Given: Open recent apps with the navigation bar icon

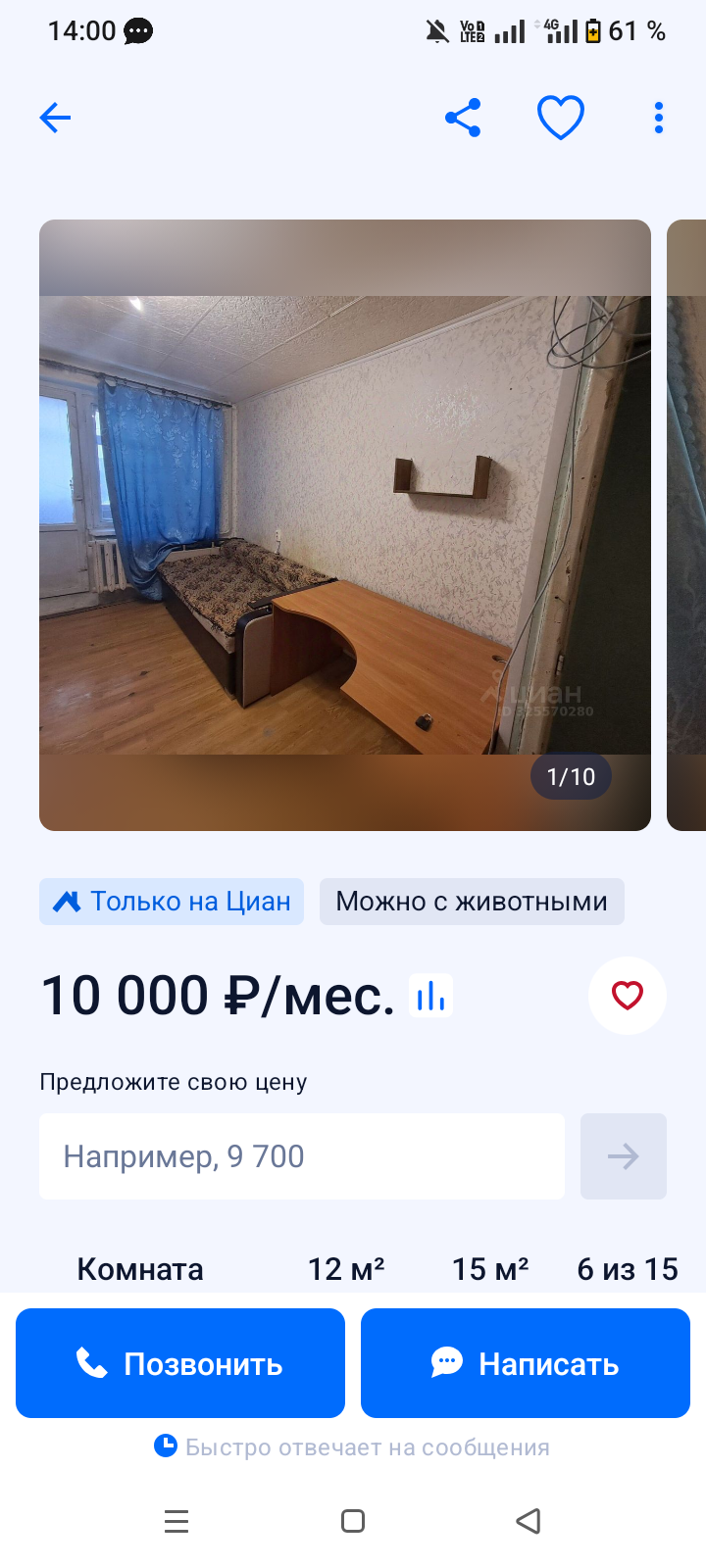Looking at the screenshot, I should pyautogui.click(x=176, y=1521).
